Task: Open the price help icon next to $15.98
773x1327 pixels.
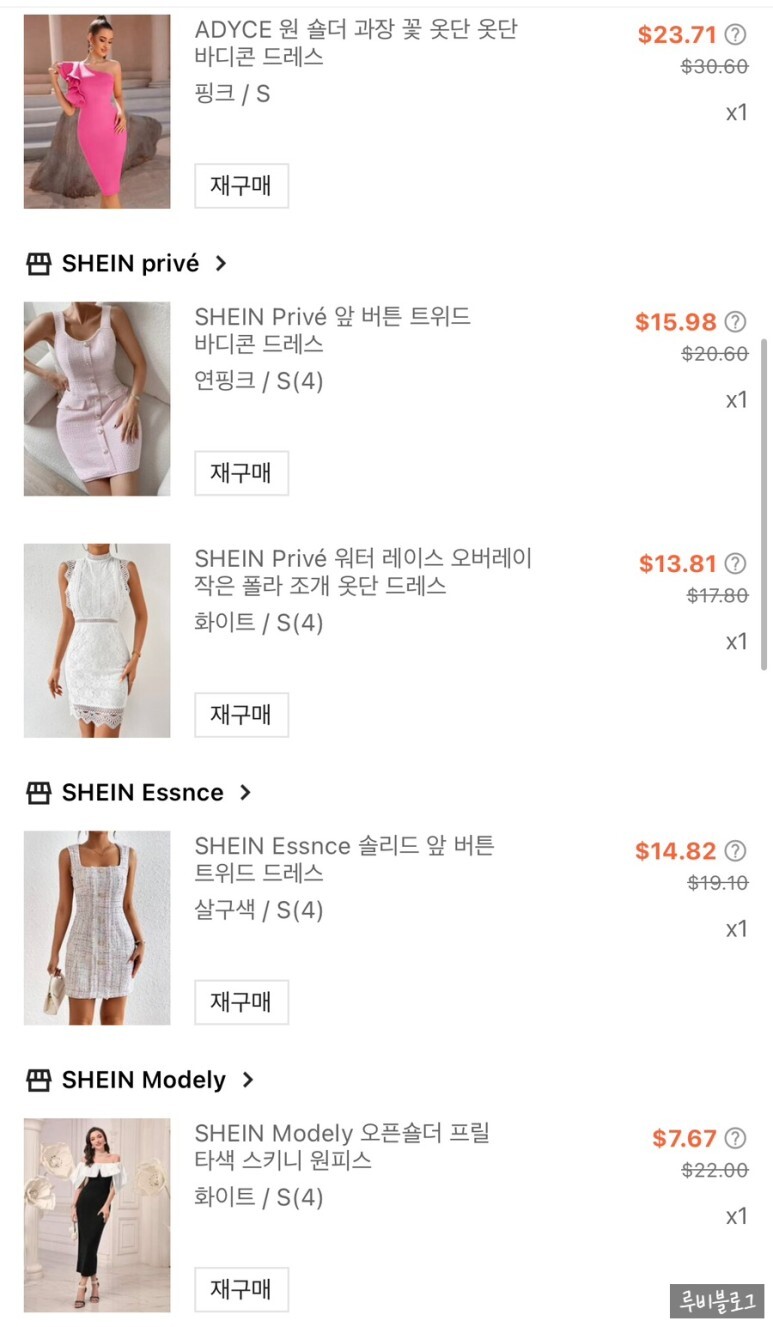Action: click(737, 322)
